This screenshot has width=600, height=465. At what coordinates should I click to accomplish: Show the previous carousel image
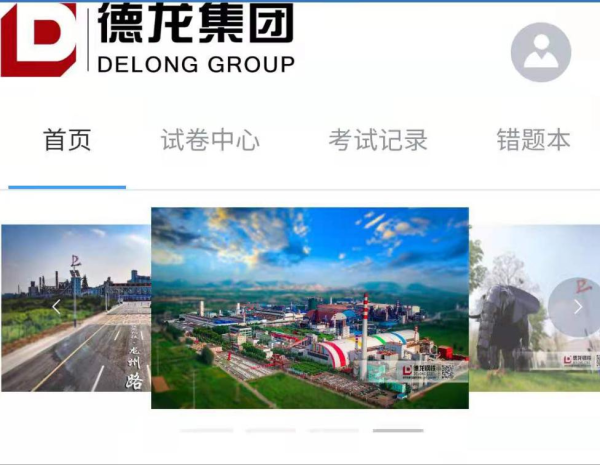56,307
